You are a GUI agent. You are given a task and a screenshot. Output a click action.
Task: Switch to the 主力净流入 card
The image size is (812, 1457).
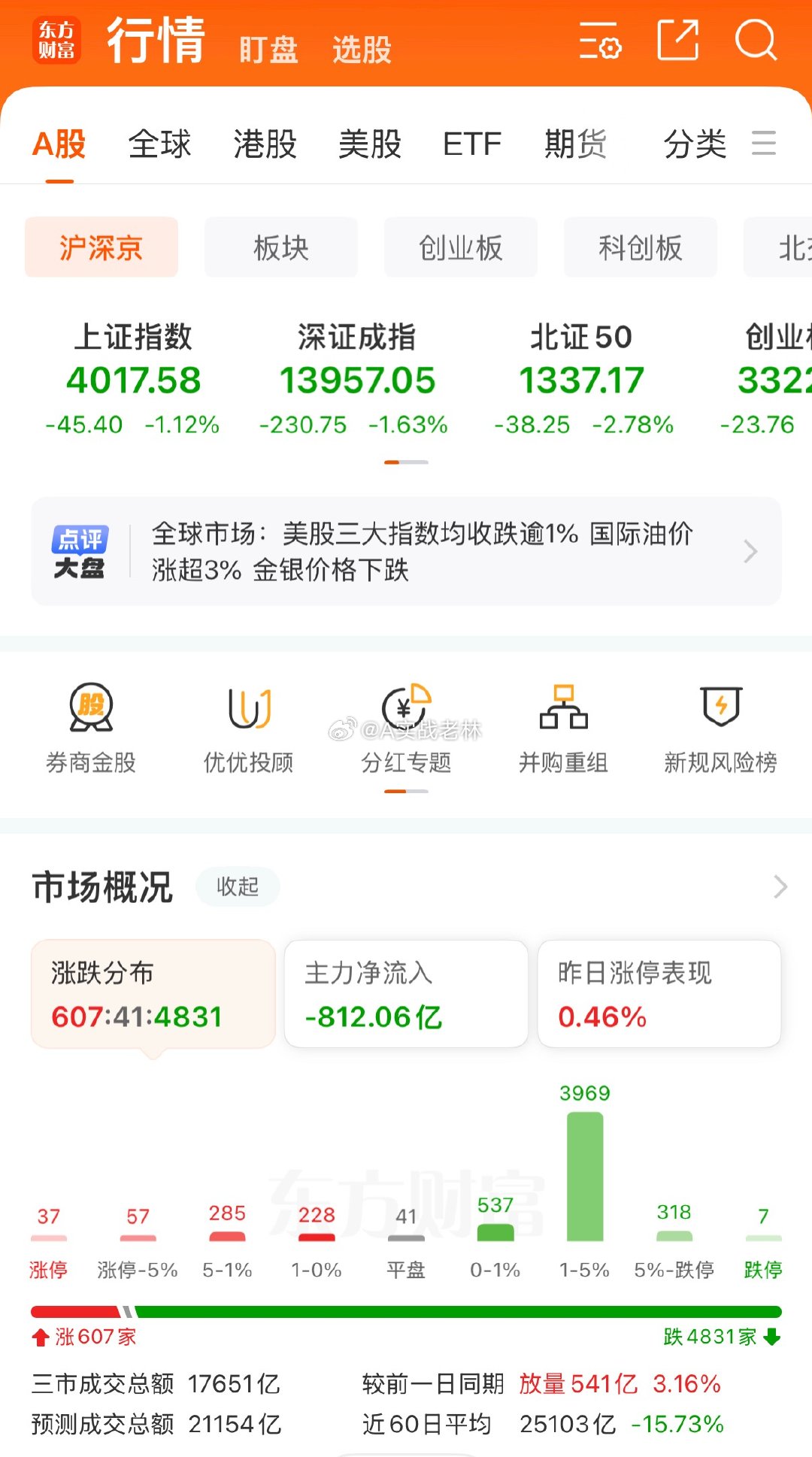406,994
